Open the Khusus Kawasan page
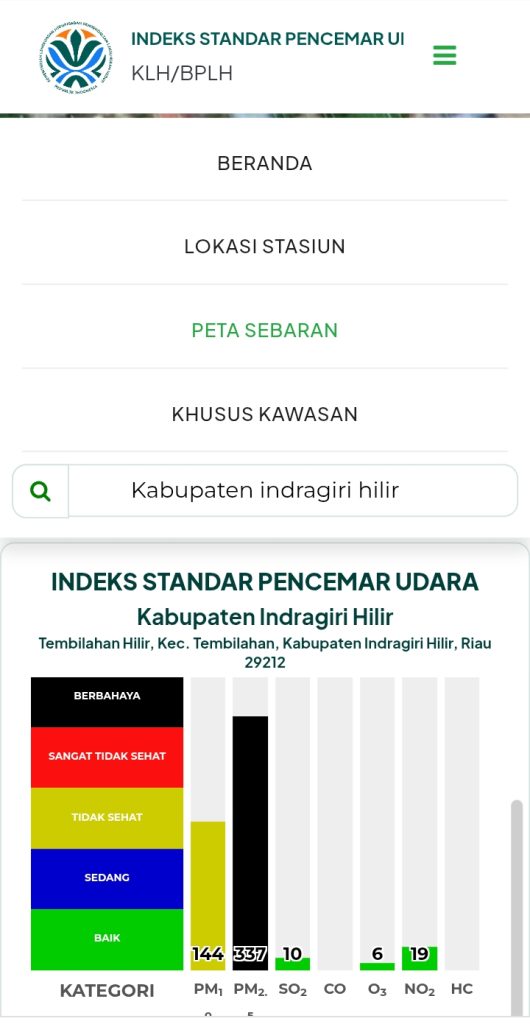 pos(265,414)
